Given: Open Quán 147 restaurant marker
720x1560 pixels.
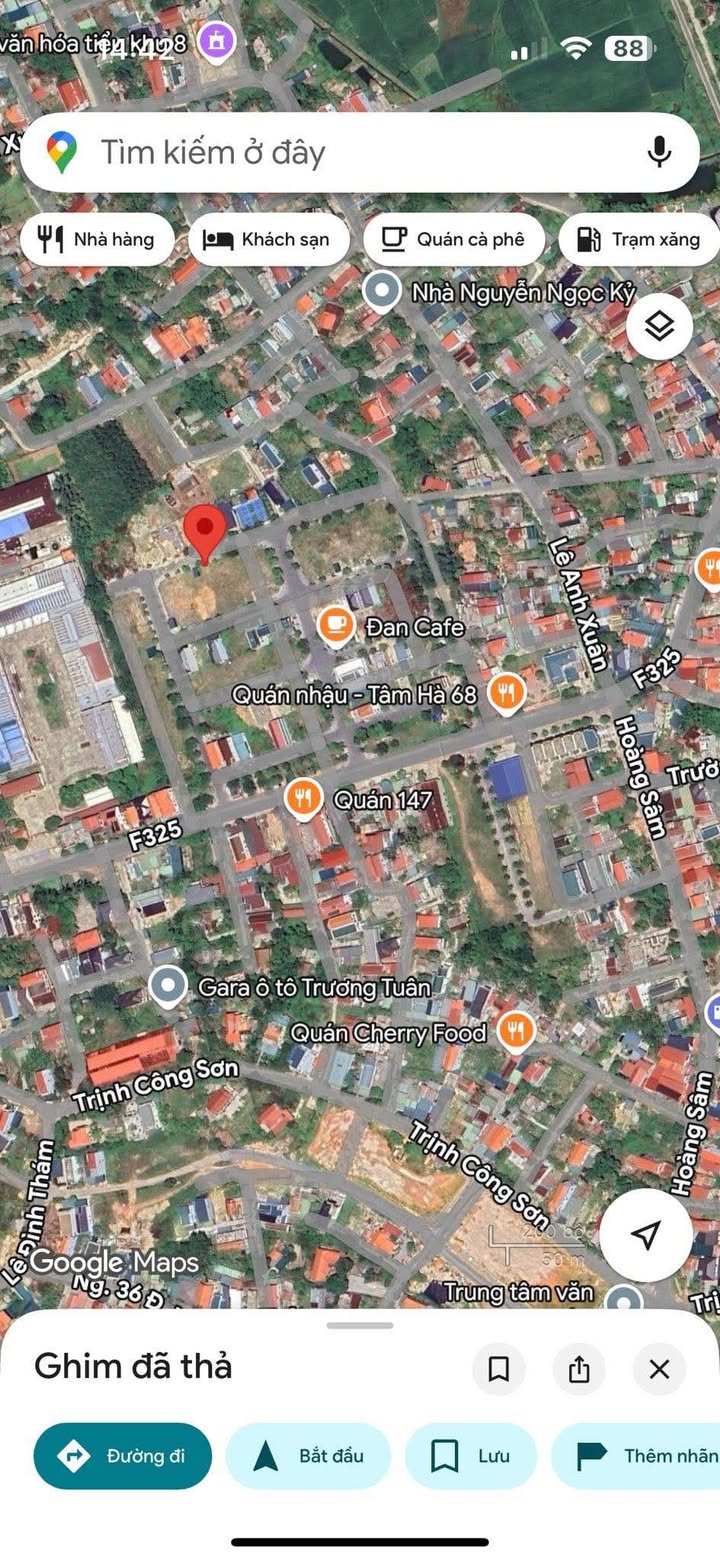Looking at the screenshot, I should click(x=304, y=799).
